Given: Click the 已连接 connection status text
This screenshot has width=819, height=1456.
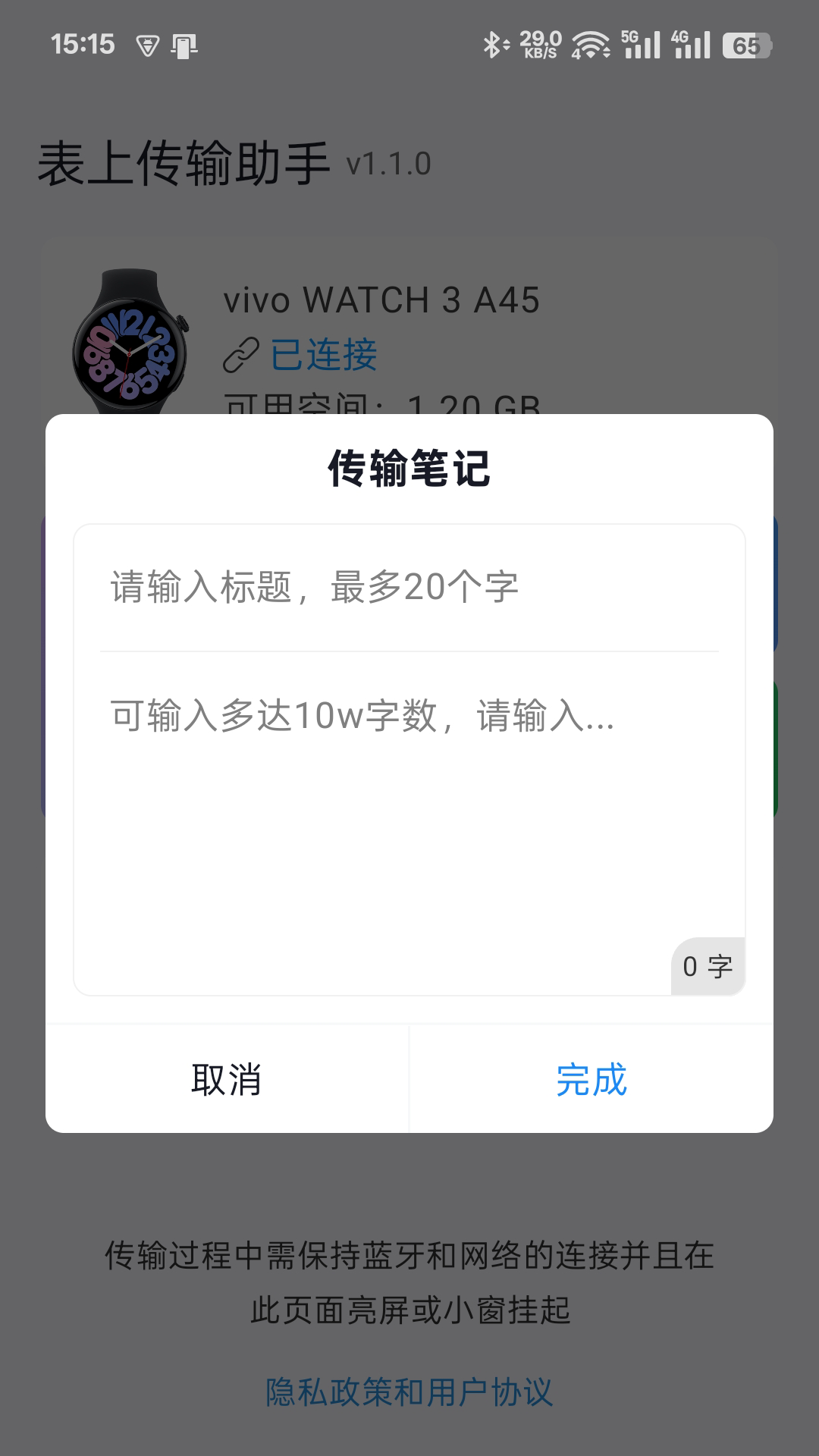Looking at the screenshot, I should [x=322, y=353].
